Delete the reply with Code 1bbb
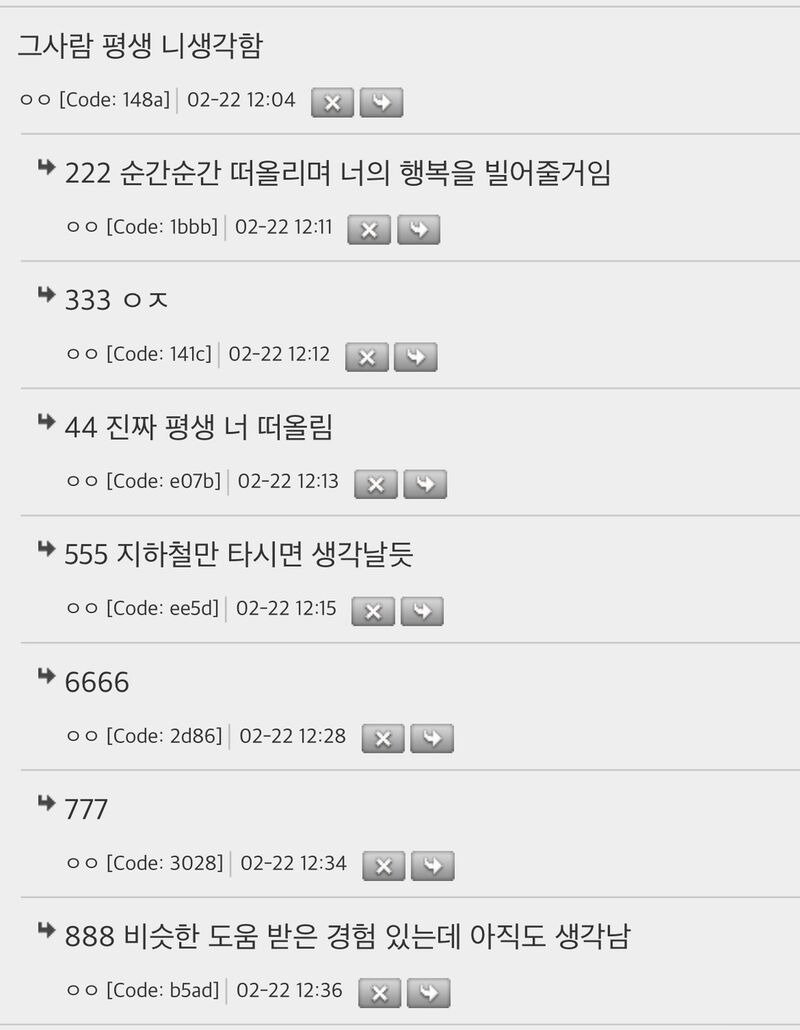Viewport: 800px width, 1030px height. (x=368, y=229)
